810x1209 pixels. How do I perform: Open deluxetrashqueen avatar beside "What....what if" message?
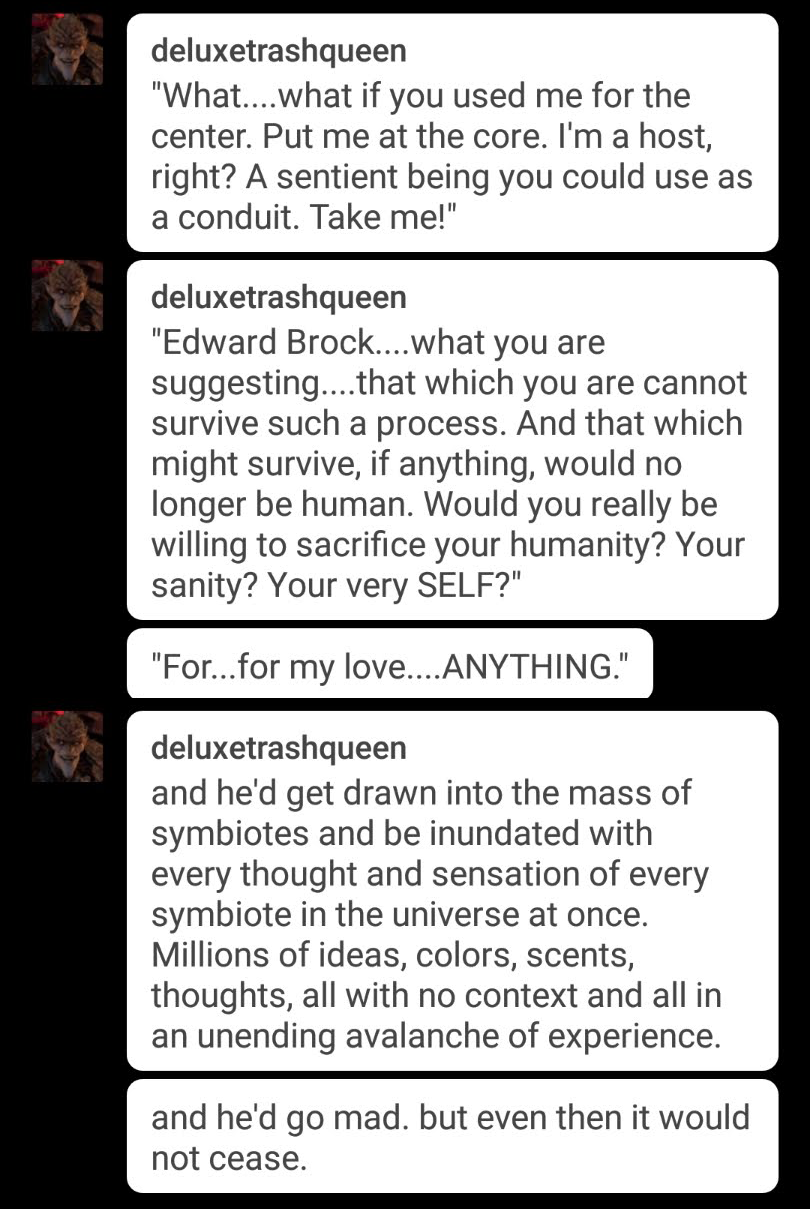pos(67,50)
